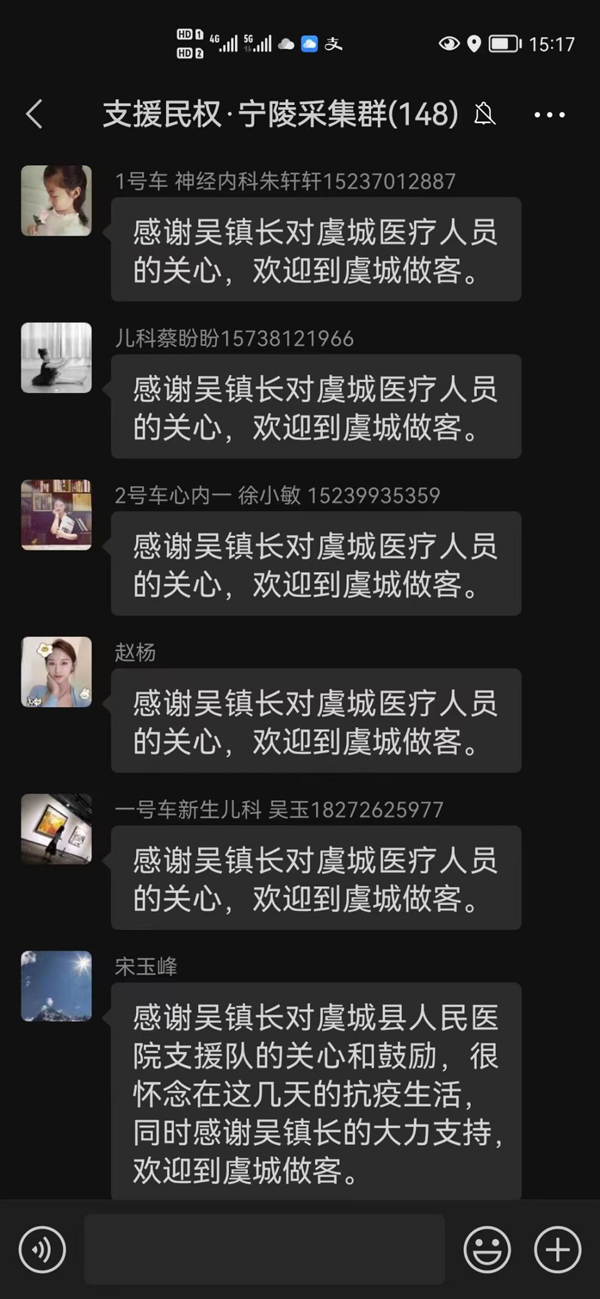Tap the message text field
The width and height of the screenshot is (600, 1299).
click(264, 1249)
